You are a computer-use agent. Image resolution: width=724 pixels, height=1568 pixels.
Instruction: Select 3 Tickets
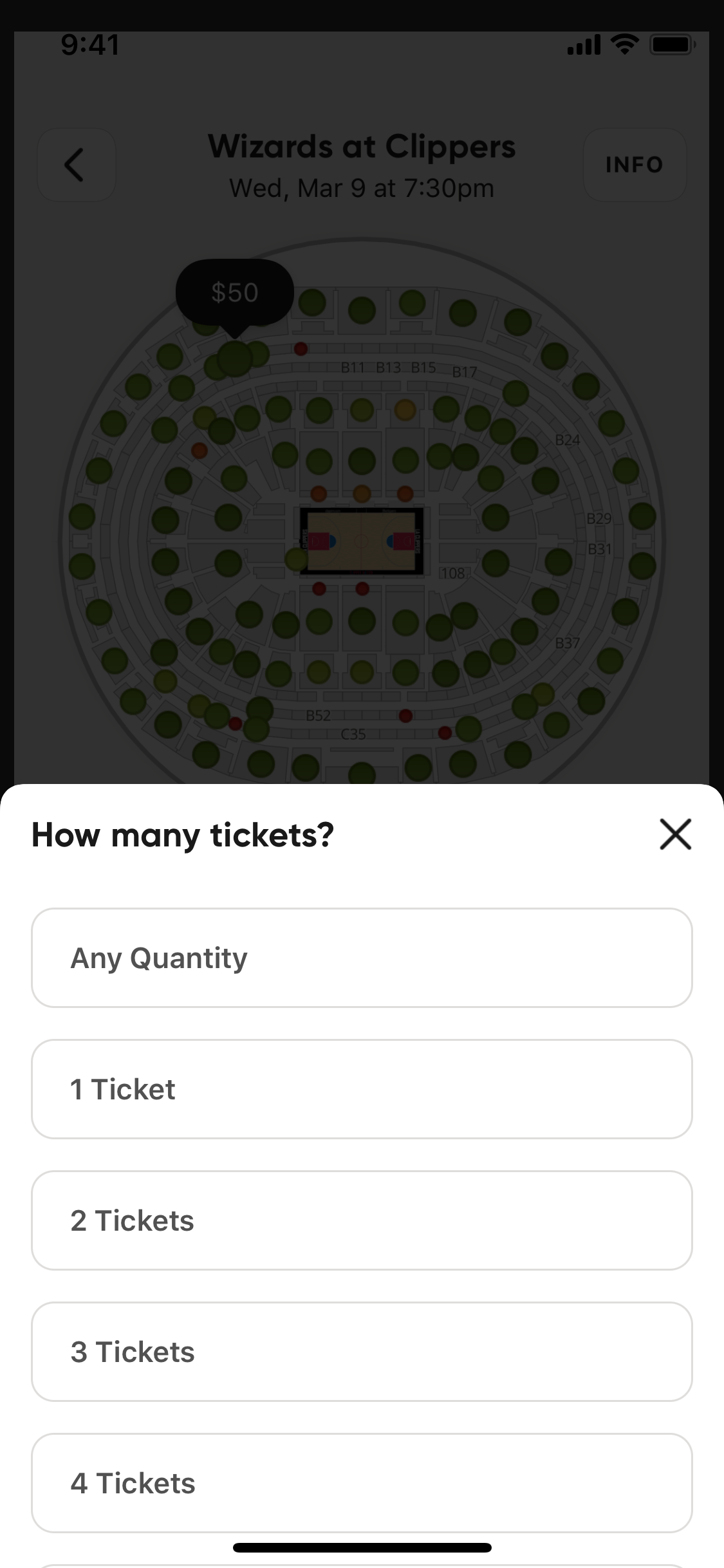click(362, 1352)
